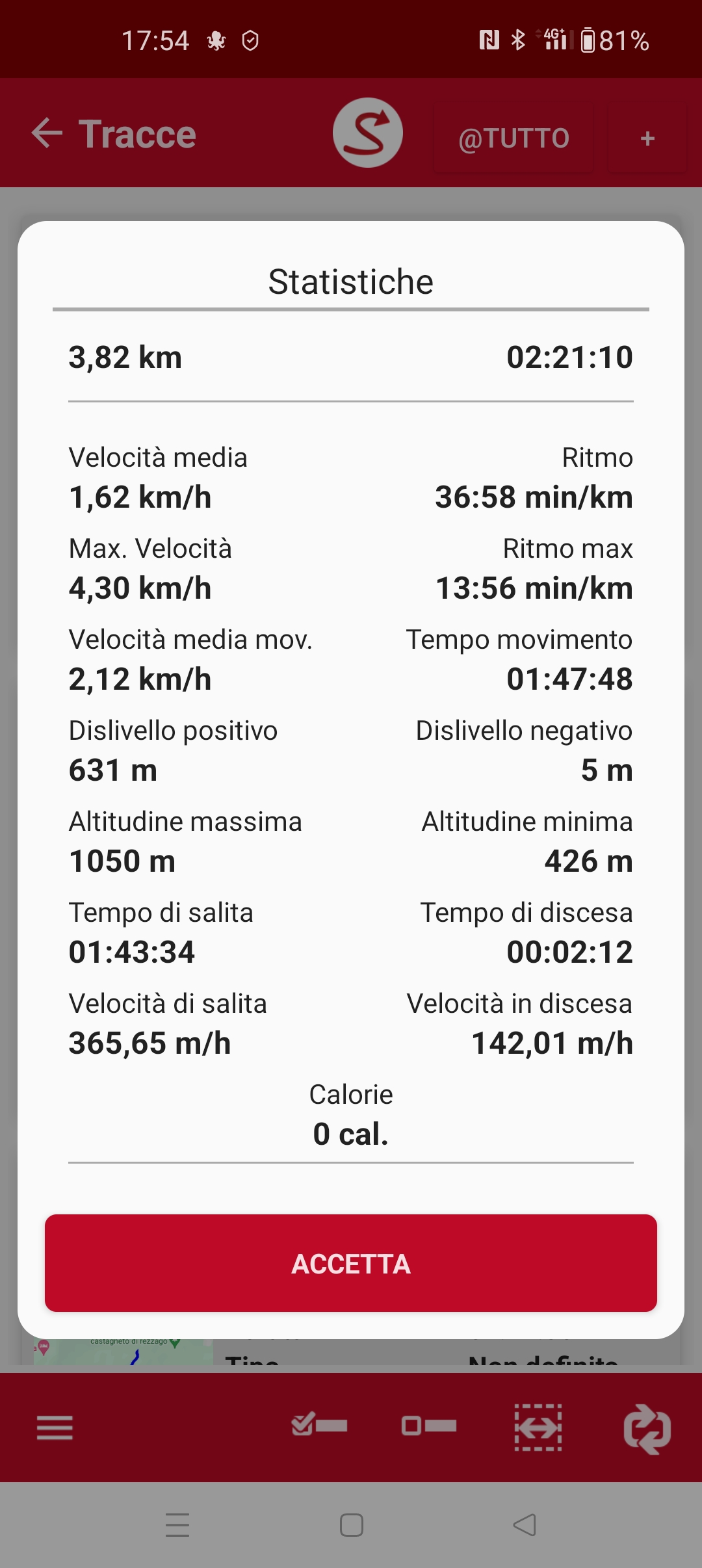
Task: Tap the system back button
Action: tap(525, 1524)
